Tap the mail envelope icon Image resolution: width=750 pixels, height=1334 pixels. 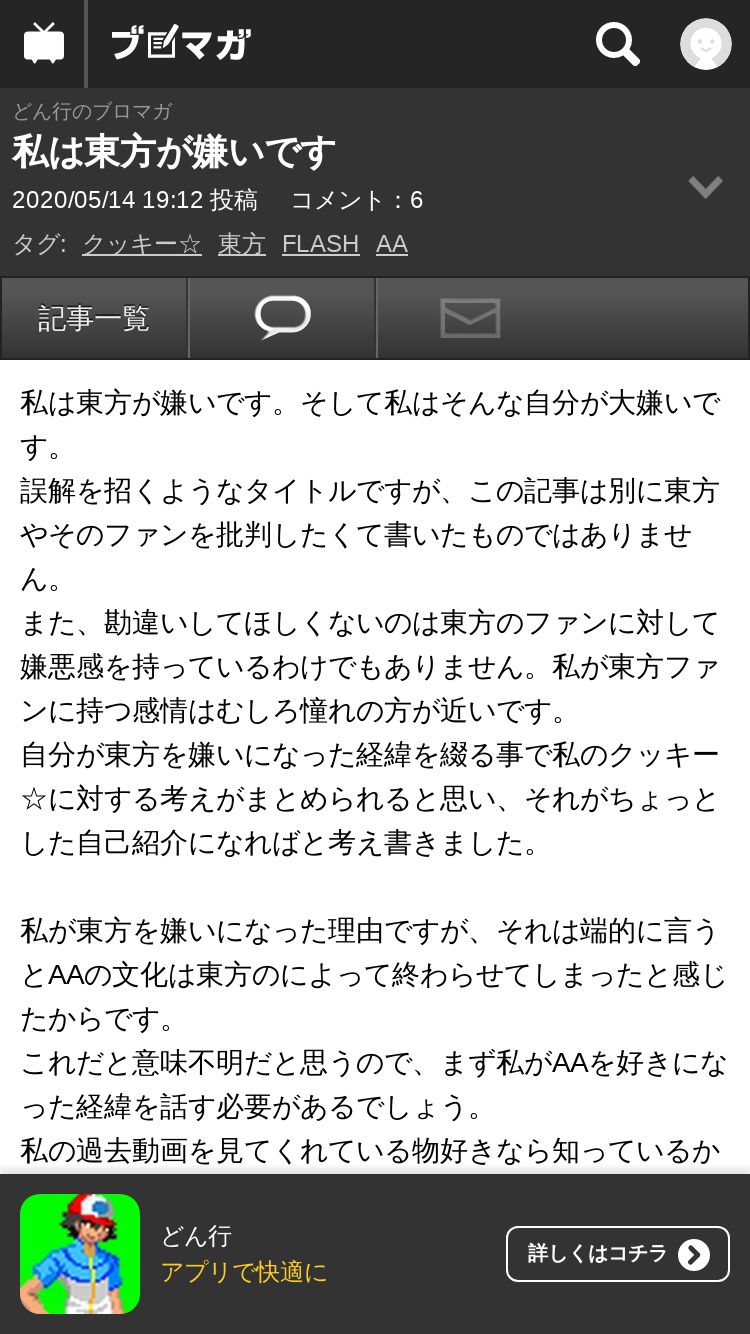(470, 318)
